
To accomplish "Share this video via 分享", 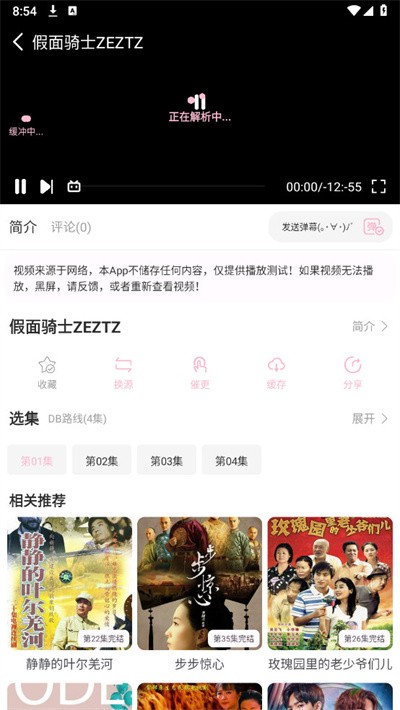I will [x=352, y=373].
